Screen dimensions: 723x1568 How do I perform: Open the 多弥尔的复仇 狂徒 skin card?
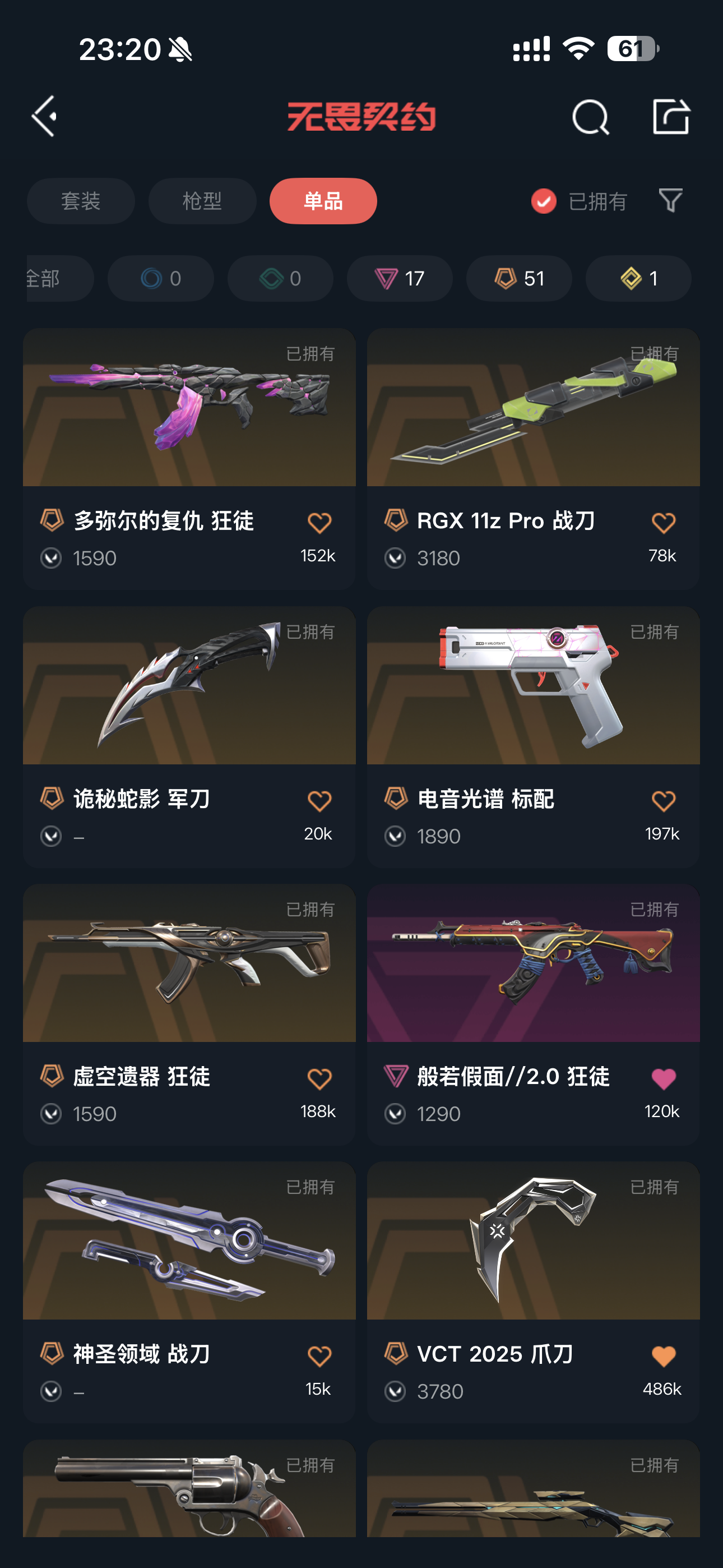(x=189, y=408)
